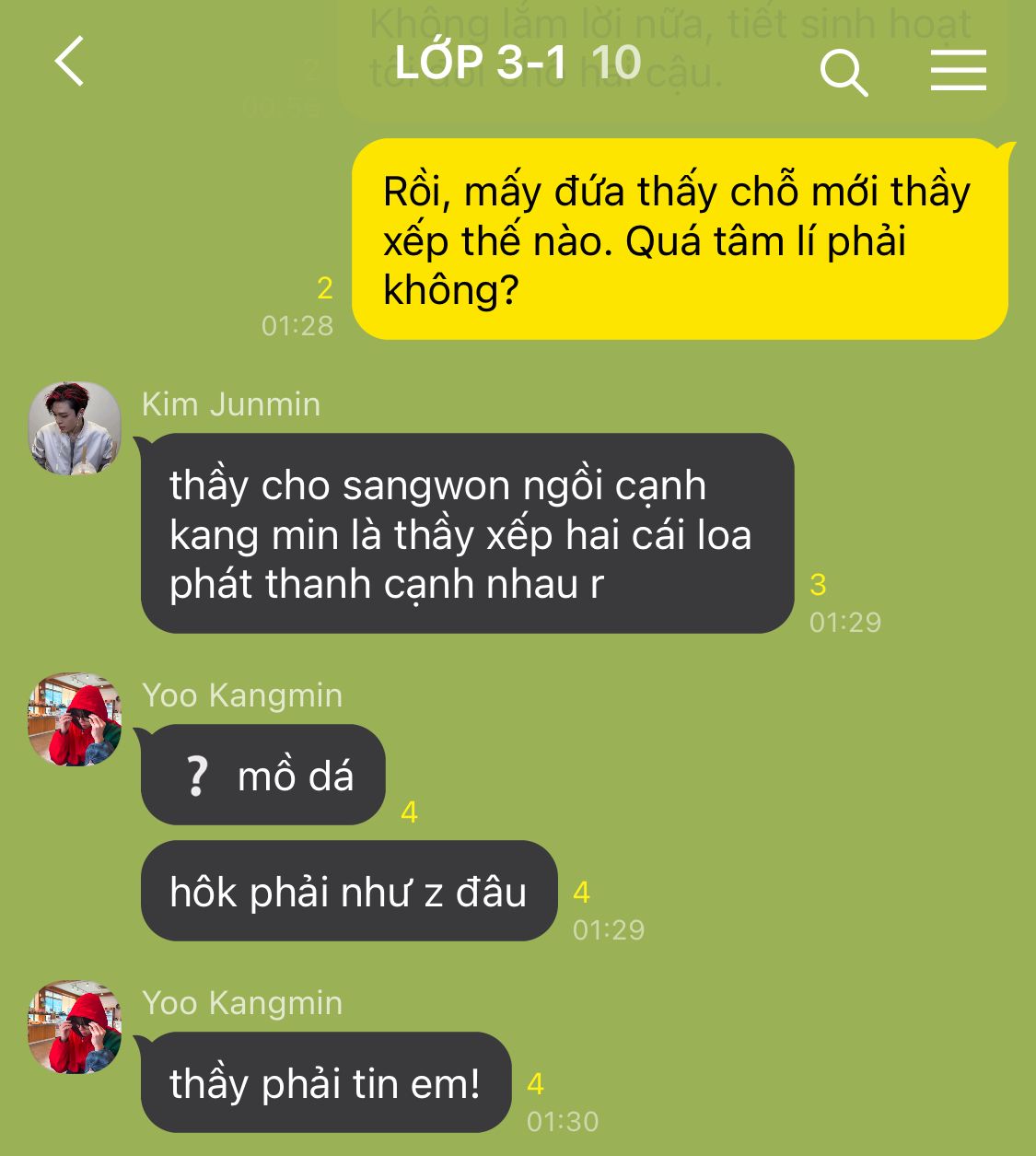Open the chat room menu
Image resolution: width=1036 pixels, height=1156 pixels.
click(x=958, y=70)
